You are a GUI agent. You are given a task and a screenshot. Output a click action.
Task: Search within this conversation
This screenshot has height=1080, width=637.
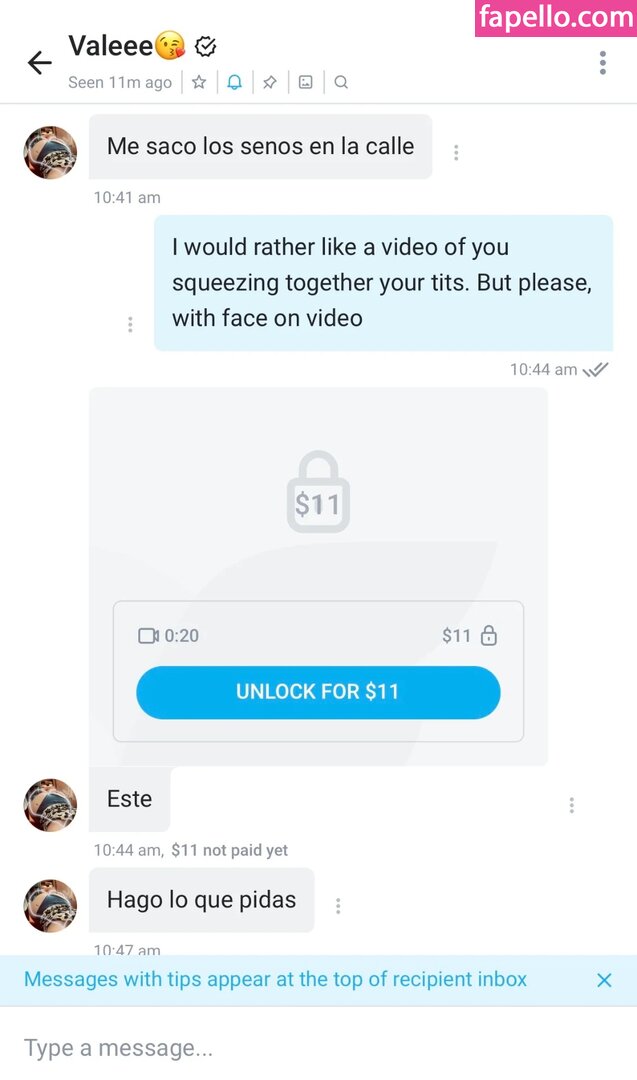click(341, 83)
